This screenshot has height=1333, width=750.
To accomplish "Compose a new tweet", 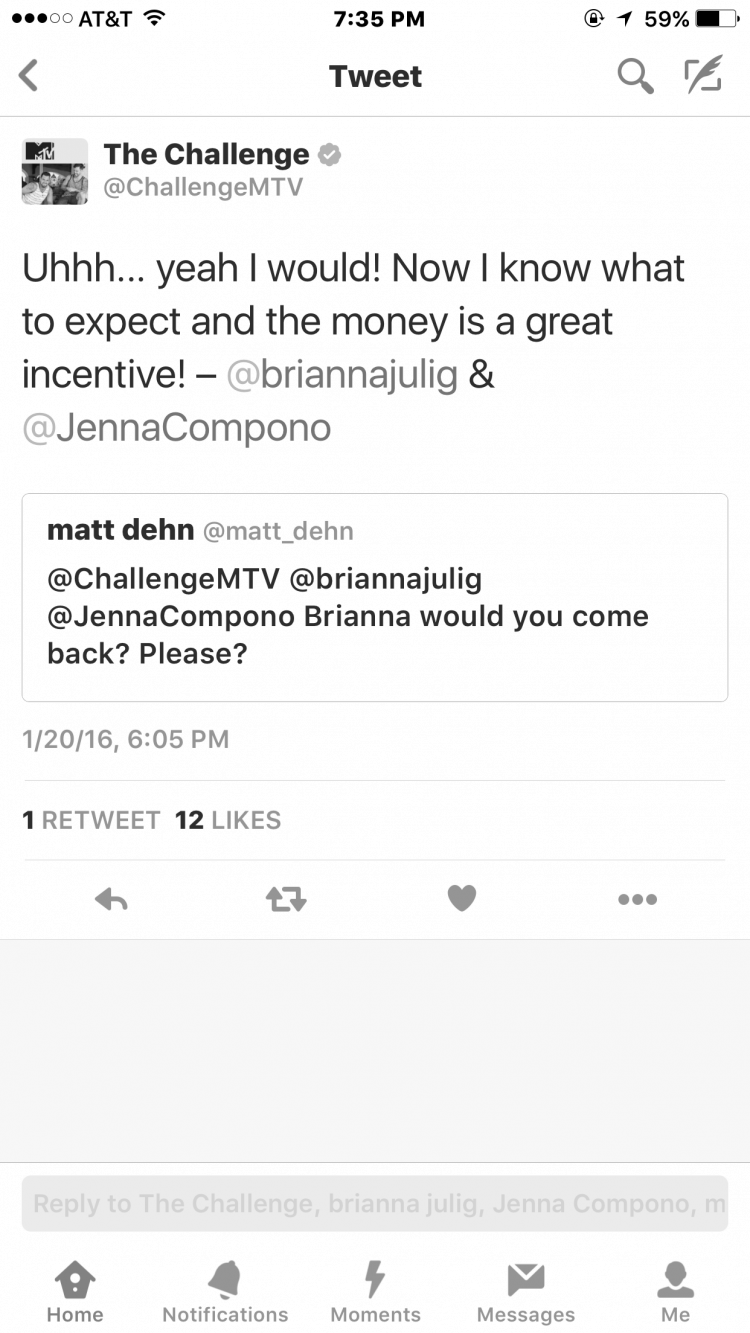I will tap(703, 76).
